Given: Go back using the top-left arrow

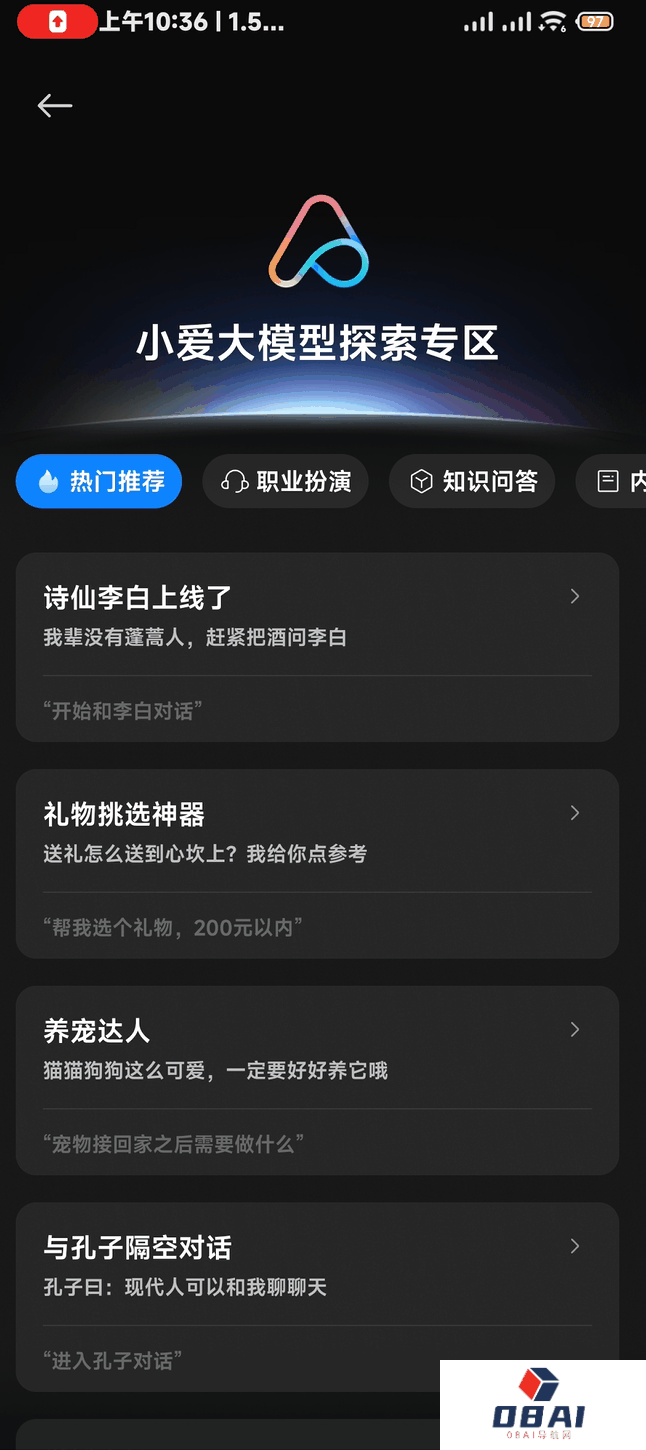Looking at the screenshot, I should point(54,105).
